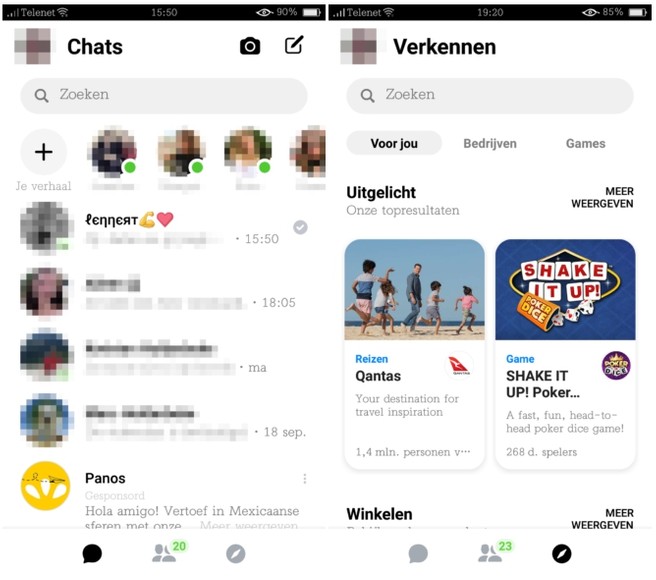Switch to the Bedrijven tab

tap(490, 144)
